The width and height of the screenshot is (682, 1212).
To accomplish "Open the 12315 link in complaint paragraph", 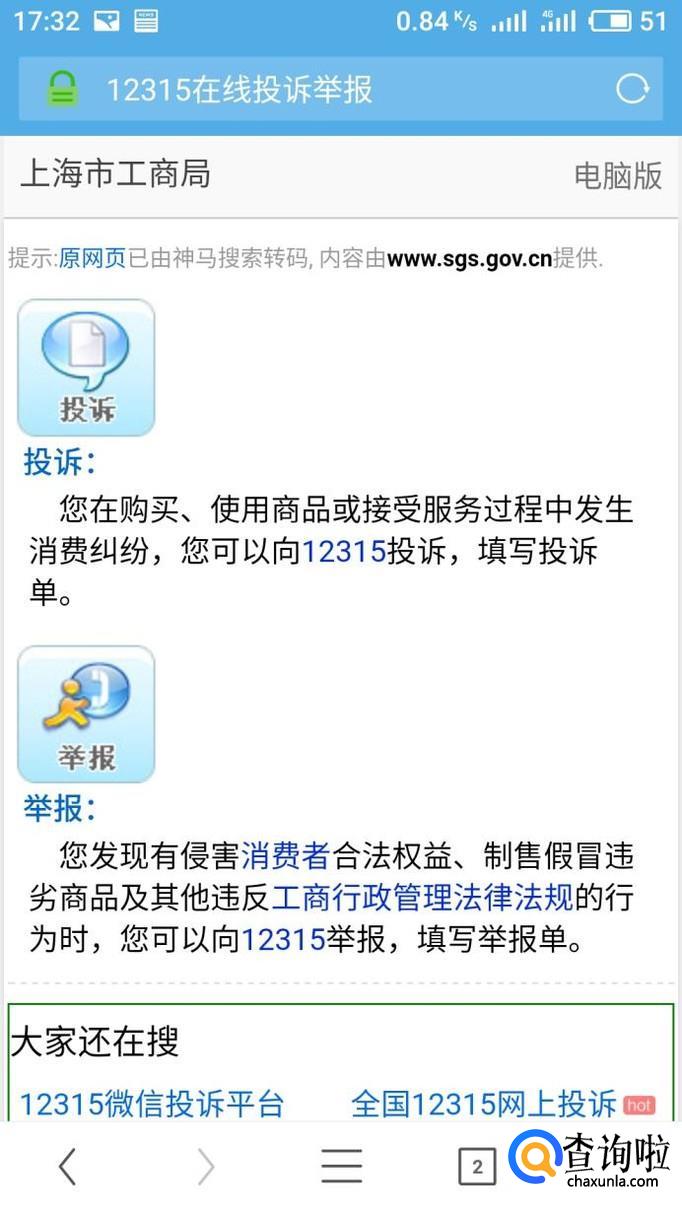I will point(343,551).
